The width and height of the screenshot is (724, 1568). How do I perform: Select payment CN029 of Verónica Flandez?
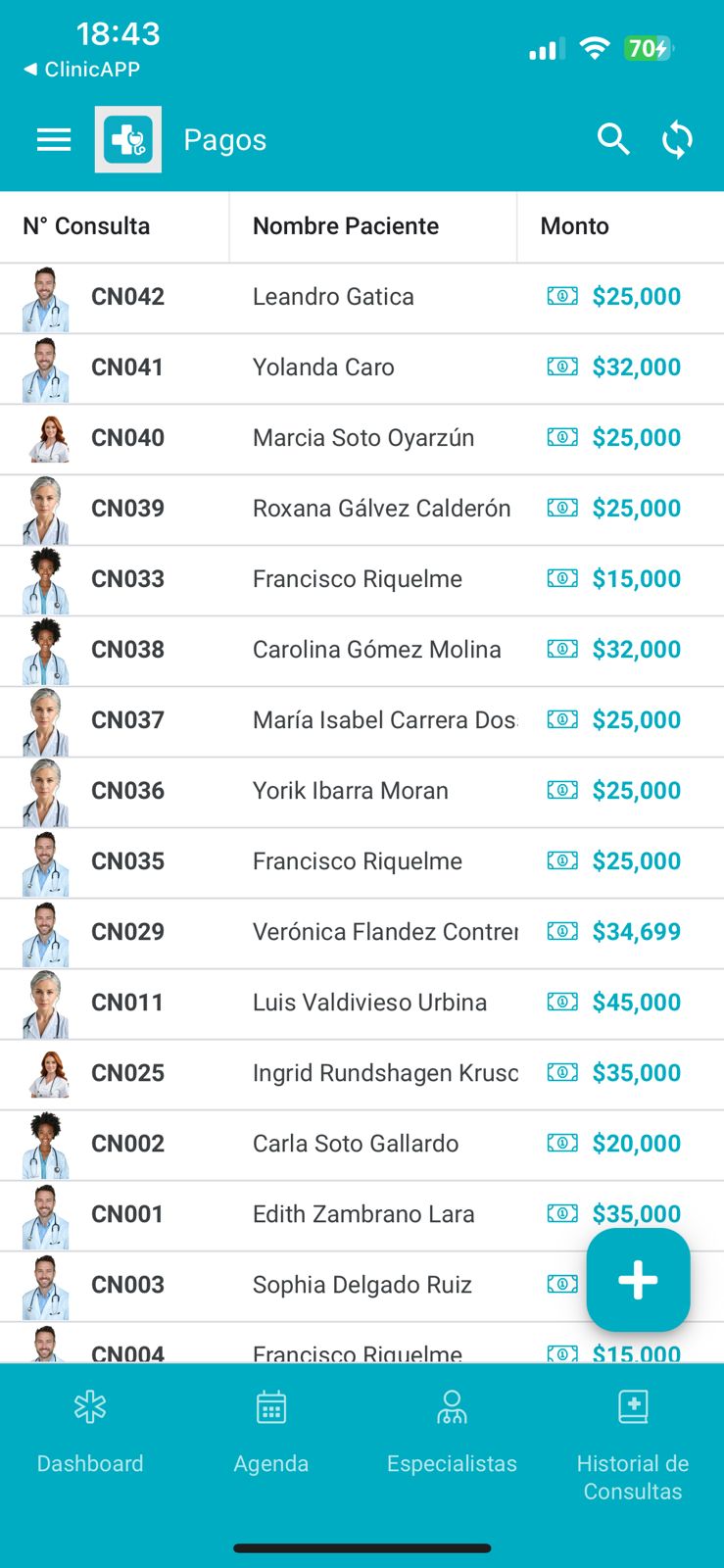point(384,932)
